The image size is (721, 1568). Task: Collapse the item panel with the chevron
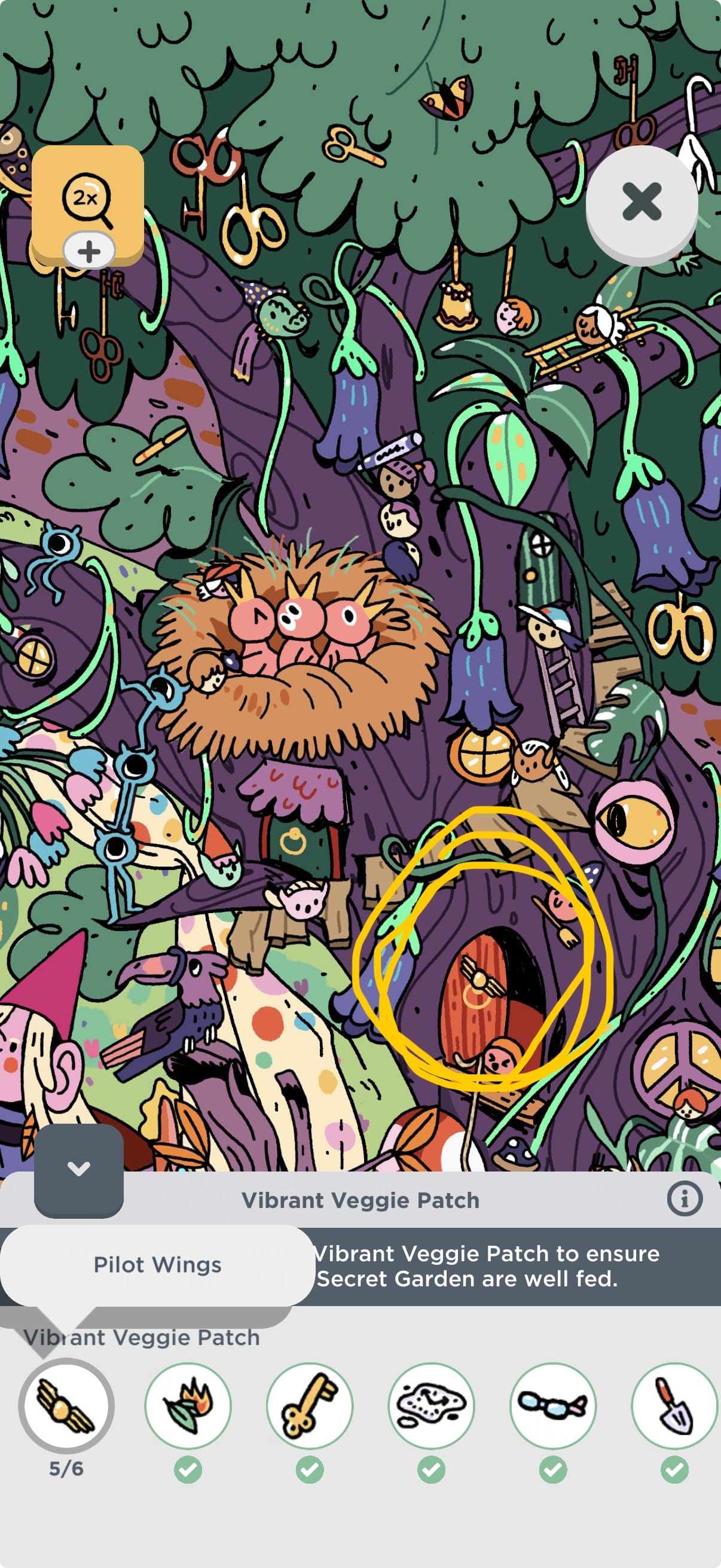78,1168
